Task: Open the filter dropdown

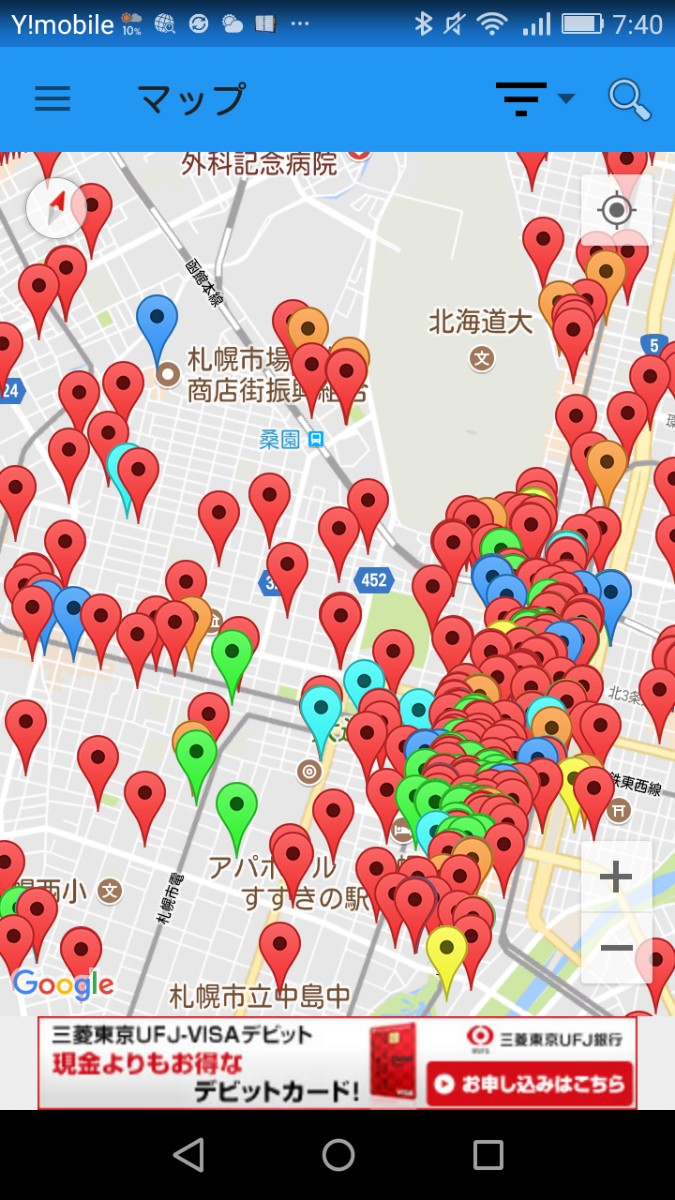Action: [x=534, y=98]
